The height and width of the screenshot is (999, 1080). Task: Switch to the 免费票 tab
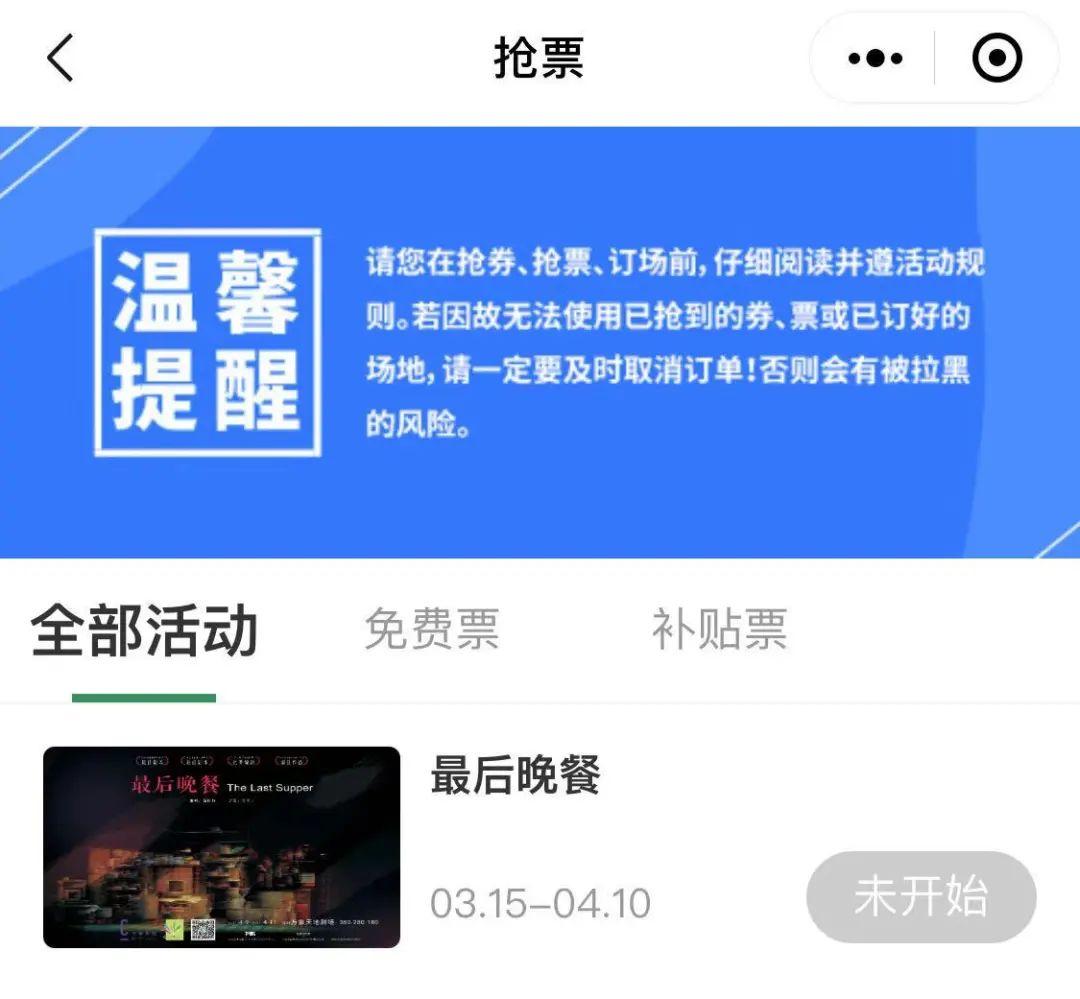[431, 631]
